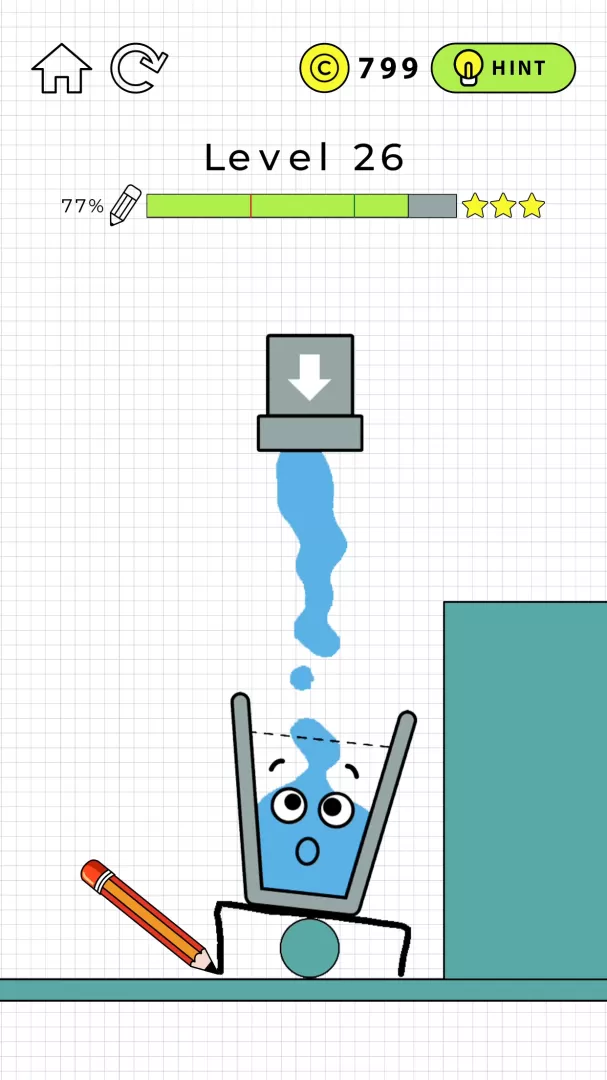
Task: Restart the level with the retry arrow
Action: pos(138,69)
